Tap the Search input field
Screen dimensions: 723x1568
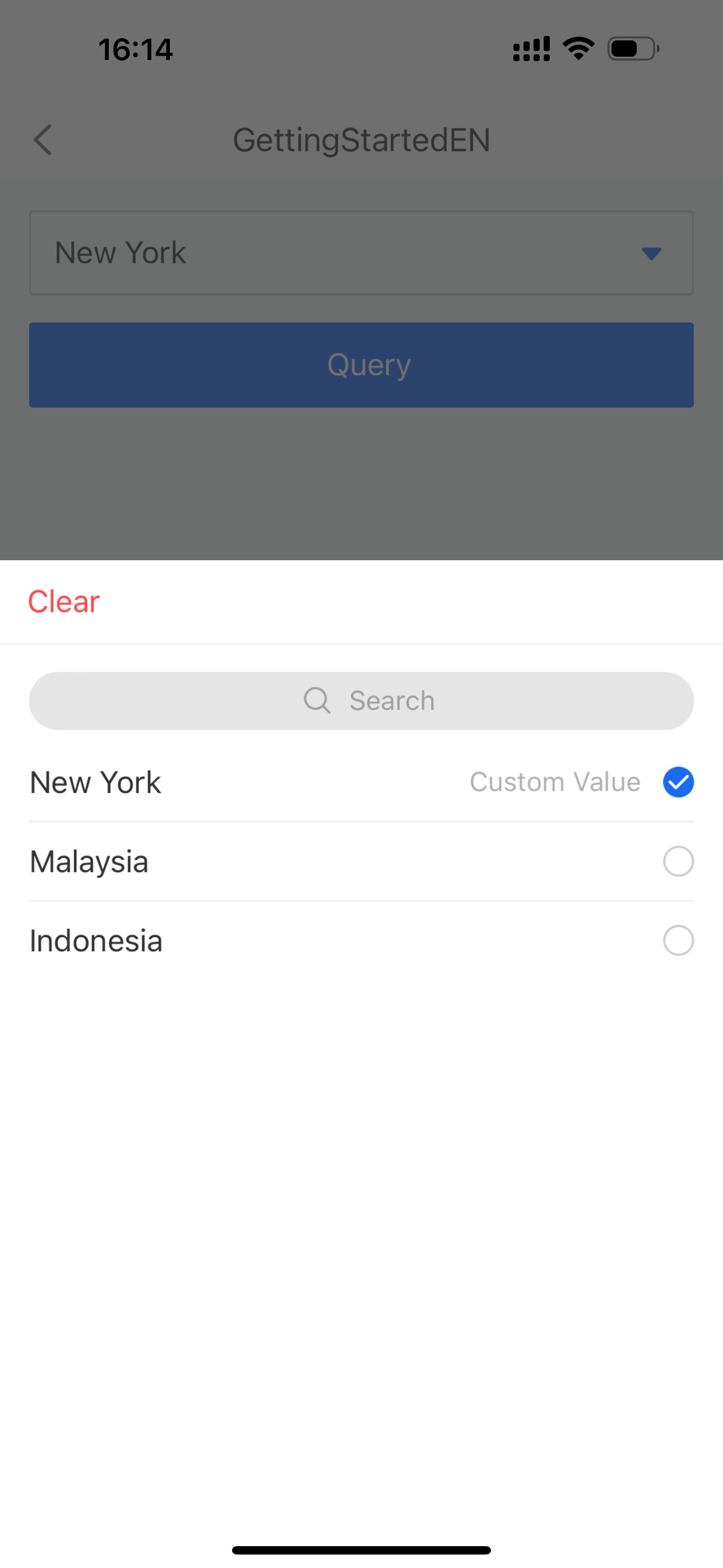pyautogui.click(x=361, y=700)
